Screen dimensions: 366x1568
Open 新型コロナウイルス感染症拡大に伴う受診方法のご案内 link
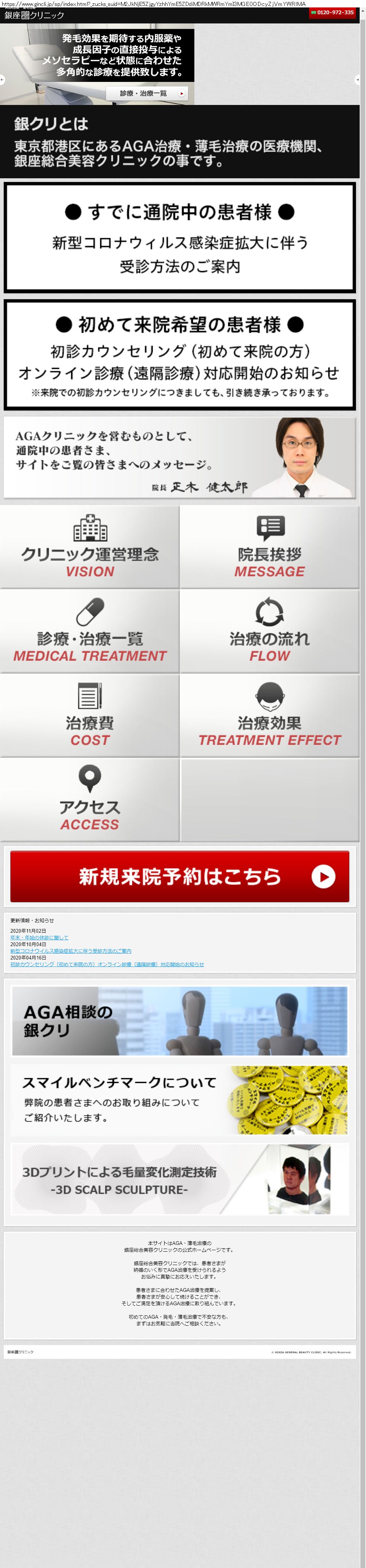(x=71, y=951)
